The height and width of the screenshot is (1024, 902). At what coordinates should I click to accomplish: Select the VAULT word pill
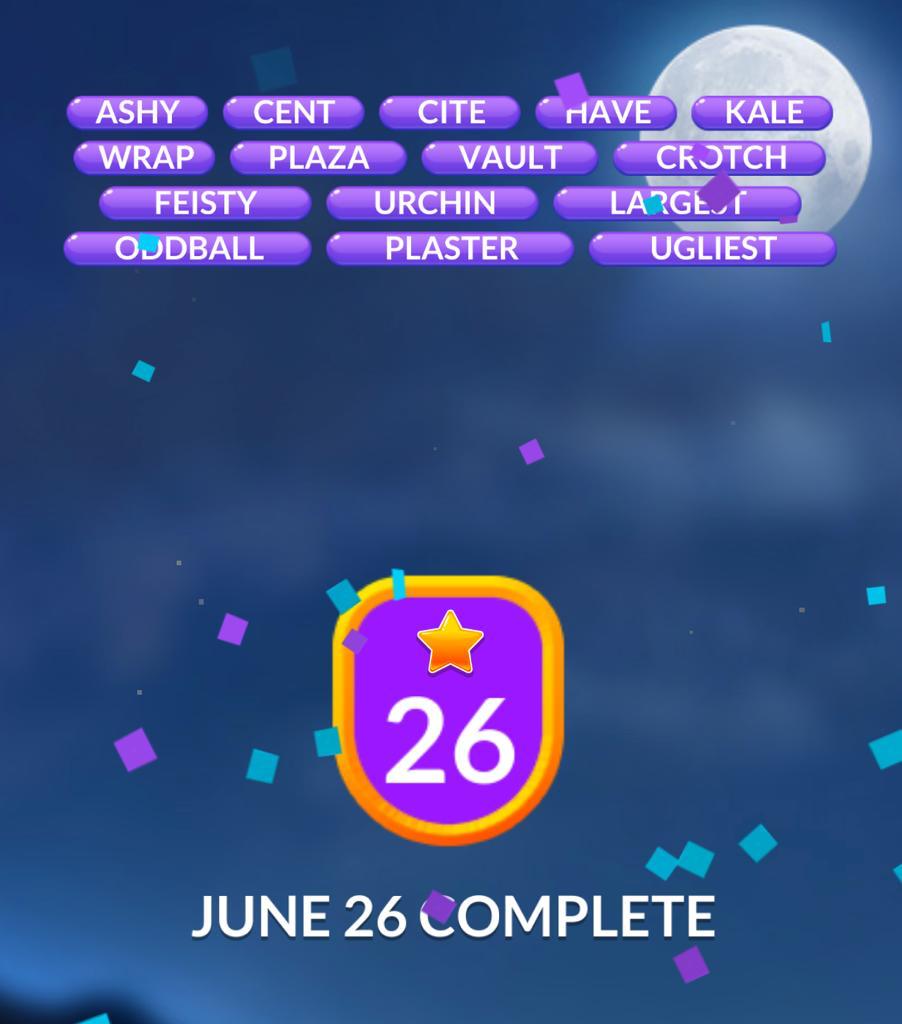coord(510,158)
